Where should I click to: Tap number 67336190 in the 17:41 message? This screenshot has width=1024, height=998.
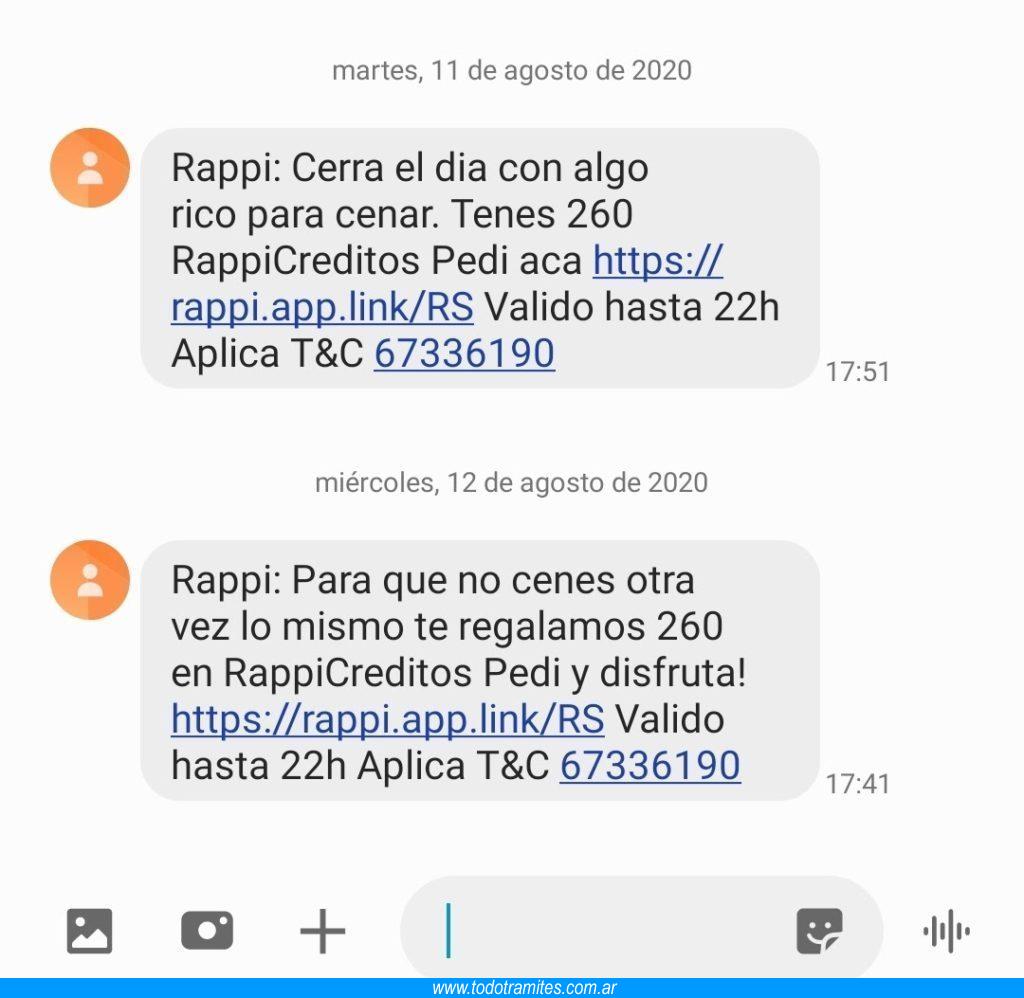(650, 765)
